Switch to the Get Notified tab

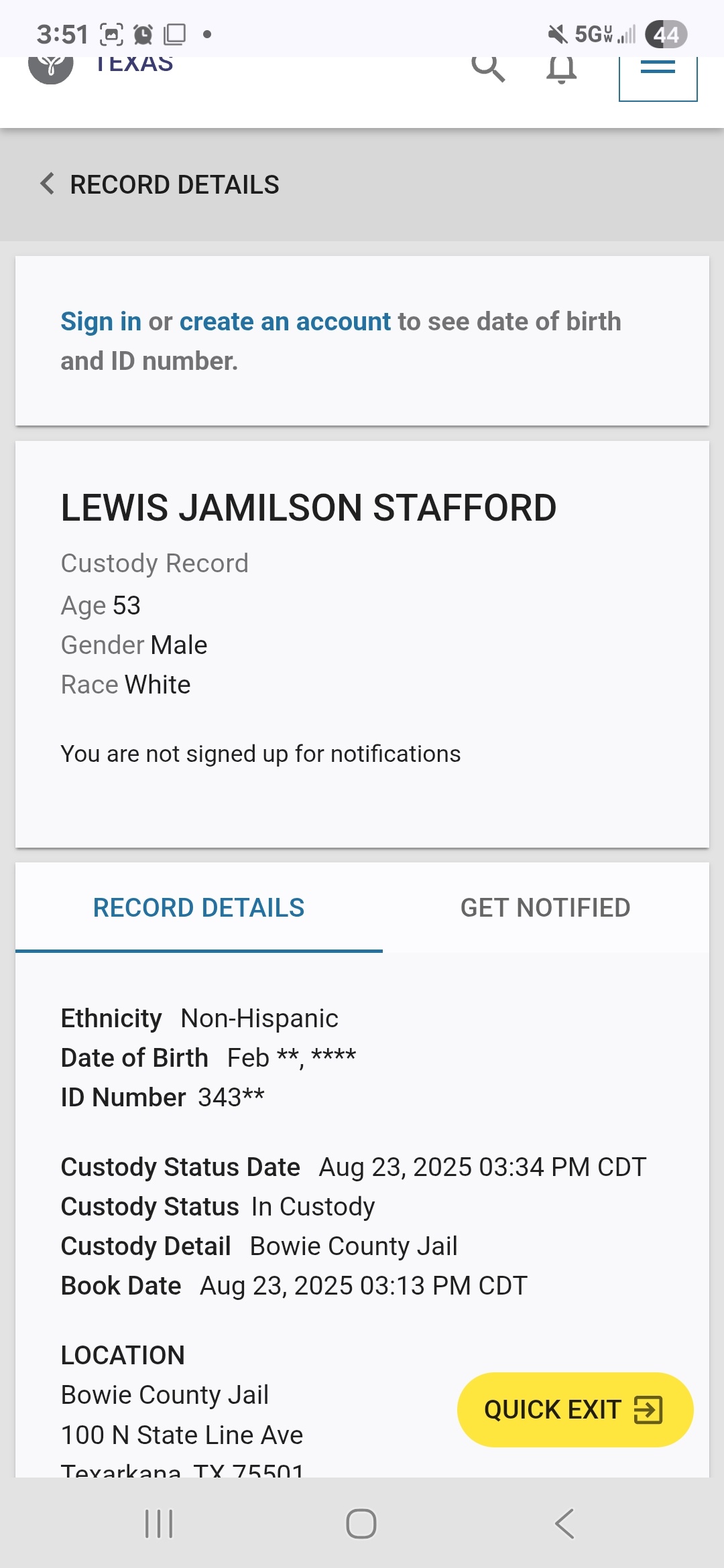coord(545,907)
